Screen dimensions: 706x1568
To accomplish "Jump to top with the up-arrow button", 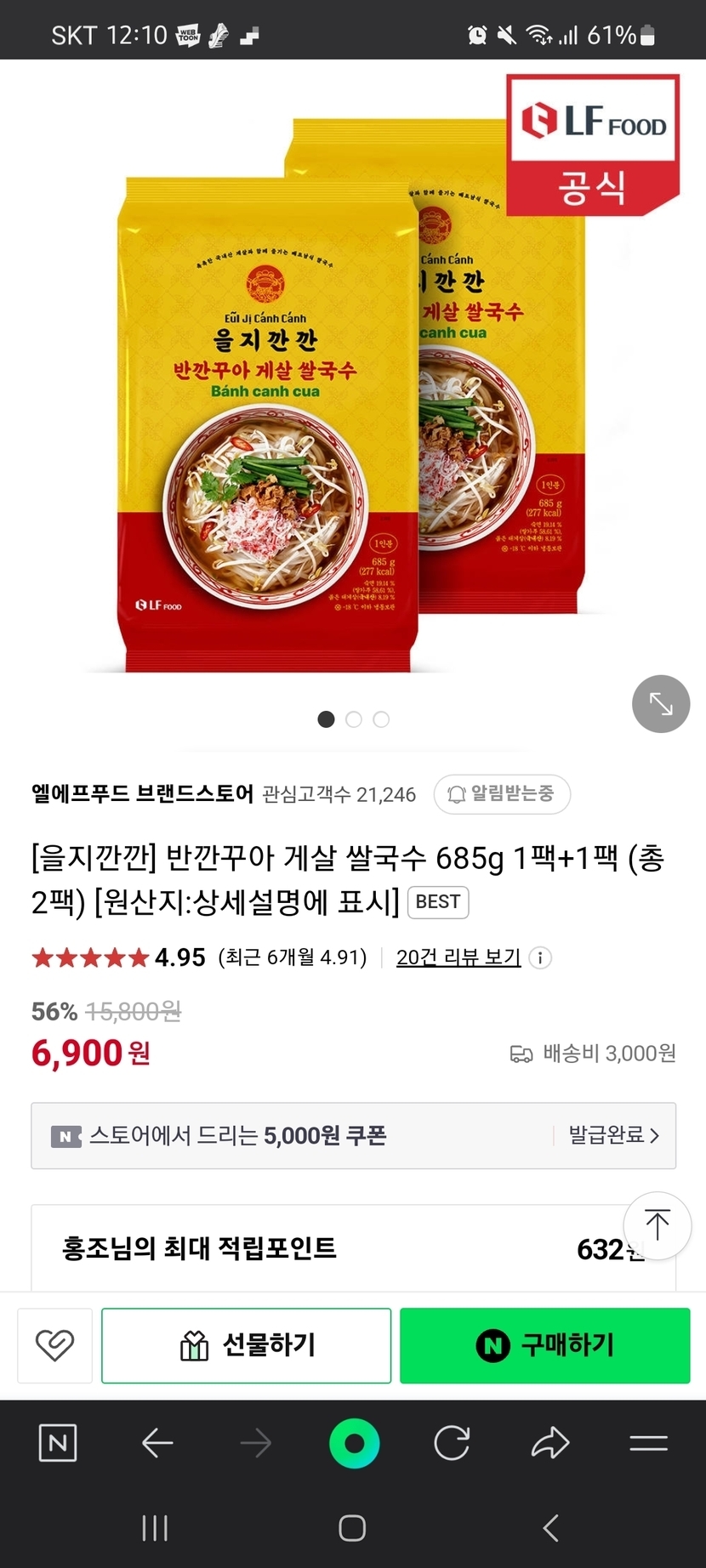I will pos(657,1225).
